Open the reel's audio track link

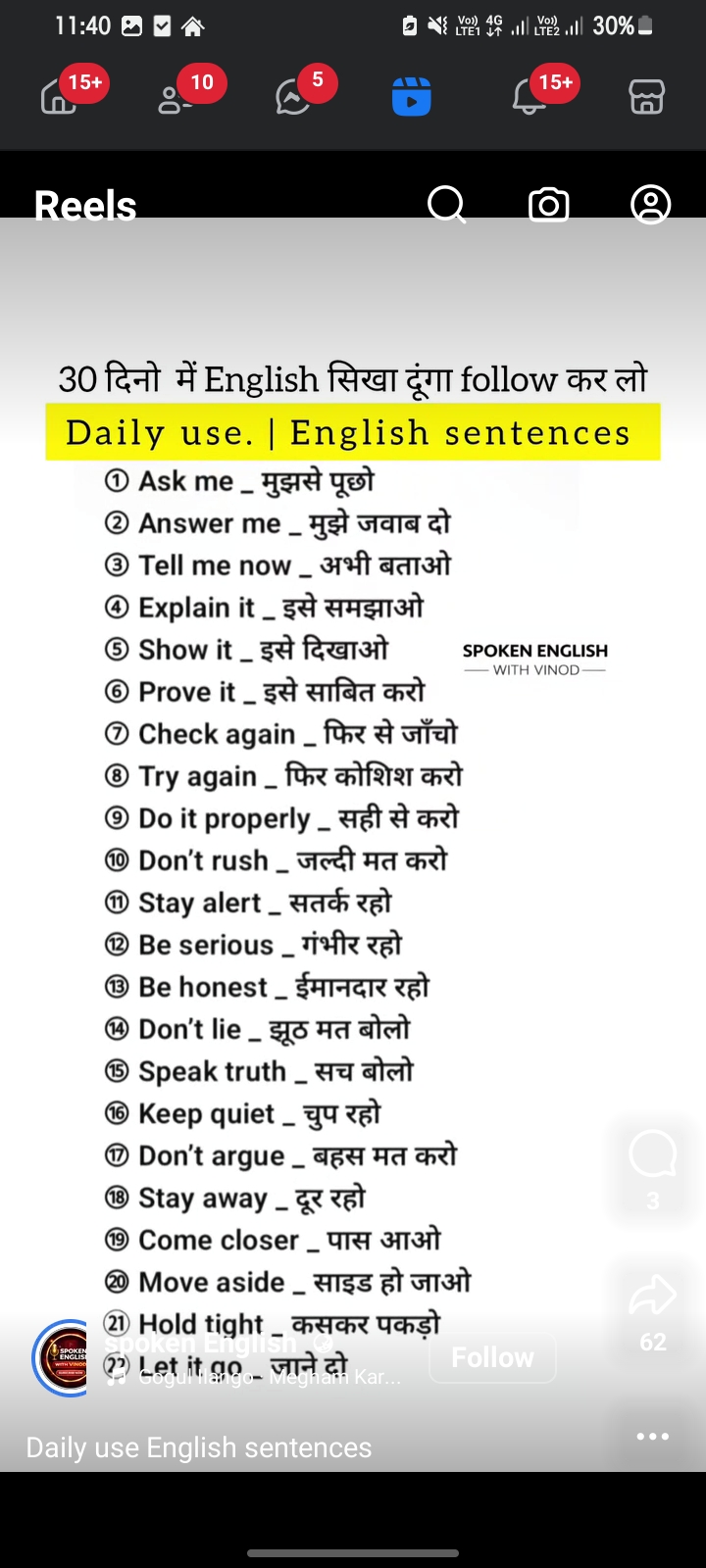[x=255, y=1377]
